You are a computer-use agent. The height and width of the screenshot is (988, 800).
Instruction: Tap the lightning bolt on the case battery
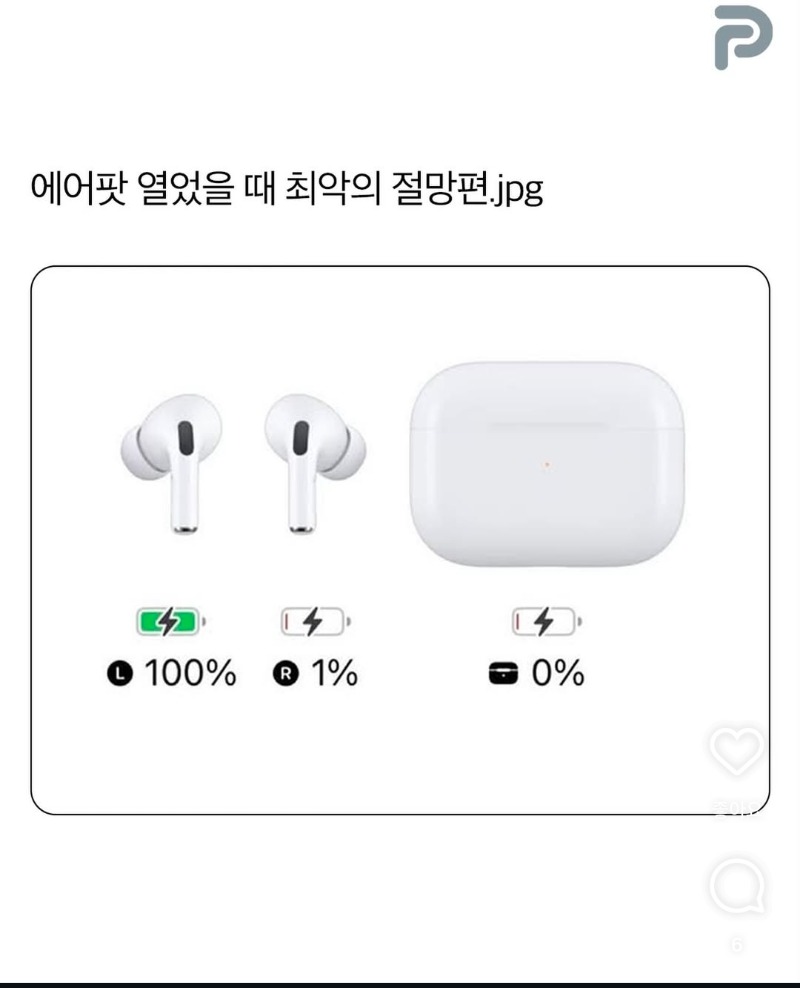click(x=543, y=620)
